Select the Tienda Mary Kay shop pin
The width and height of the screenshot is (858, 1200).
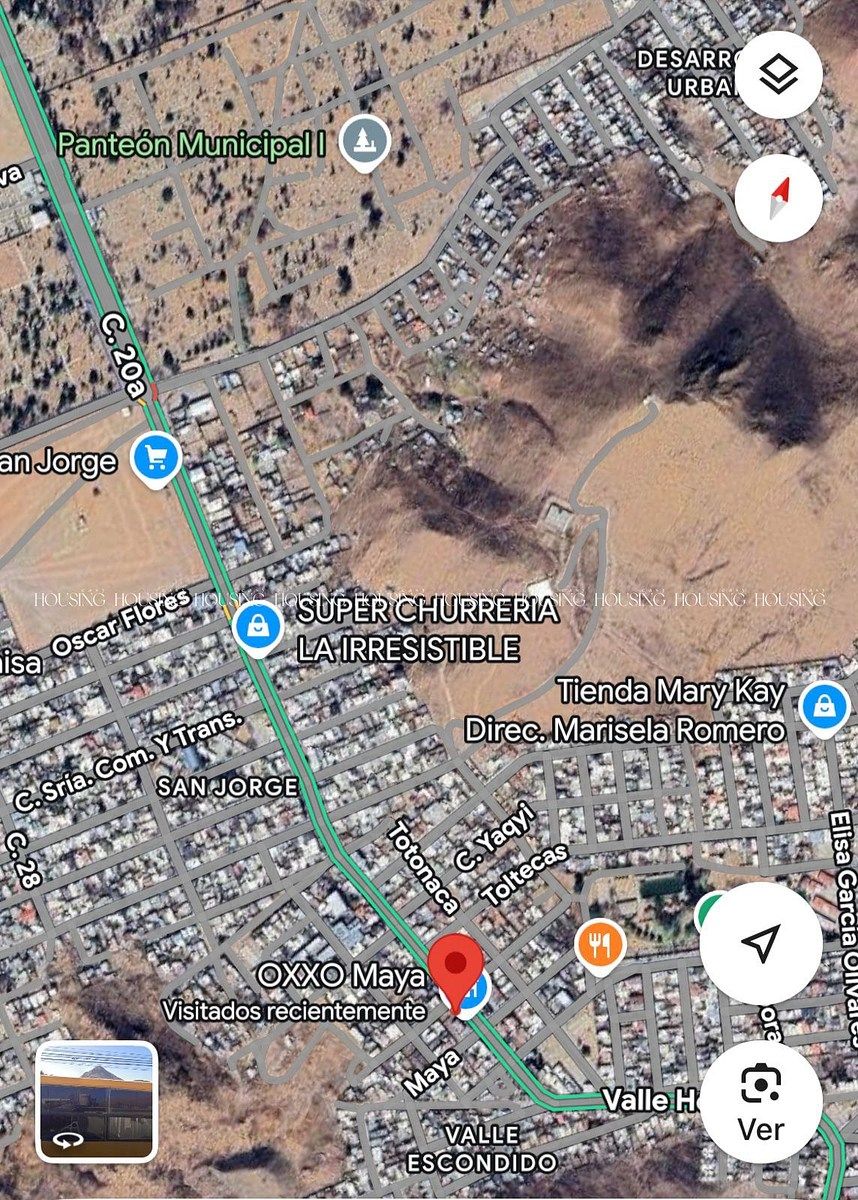tap(823, 708)
